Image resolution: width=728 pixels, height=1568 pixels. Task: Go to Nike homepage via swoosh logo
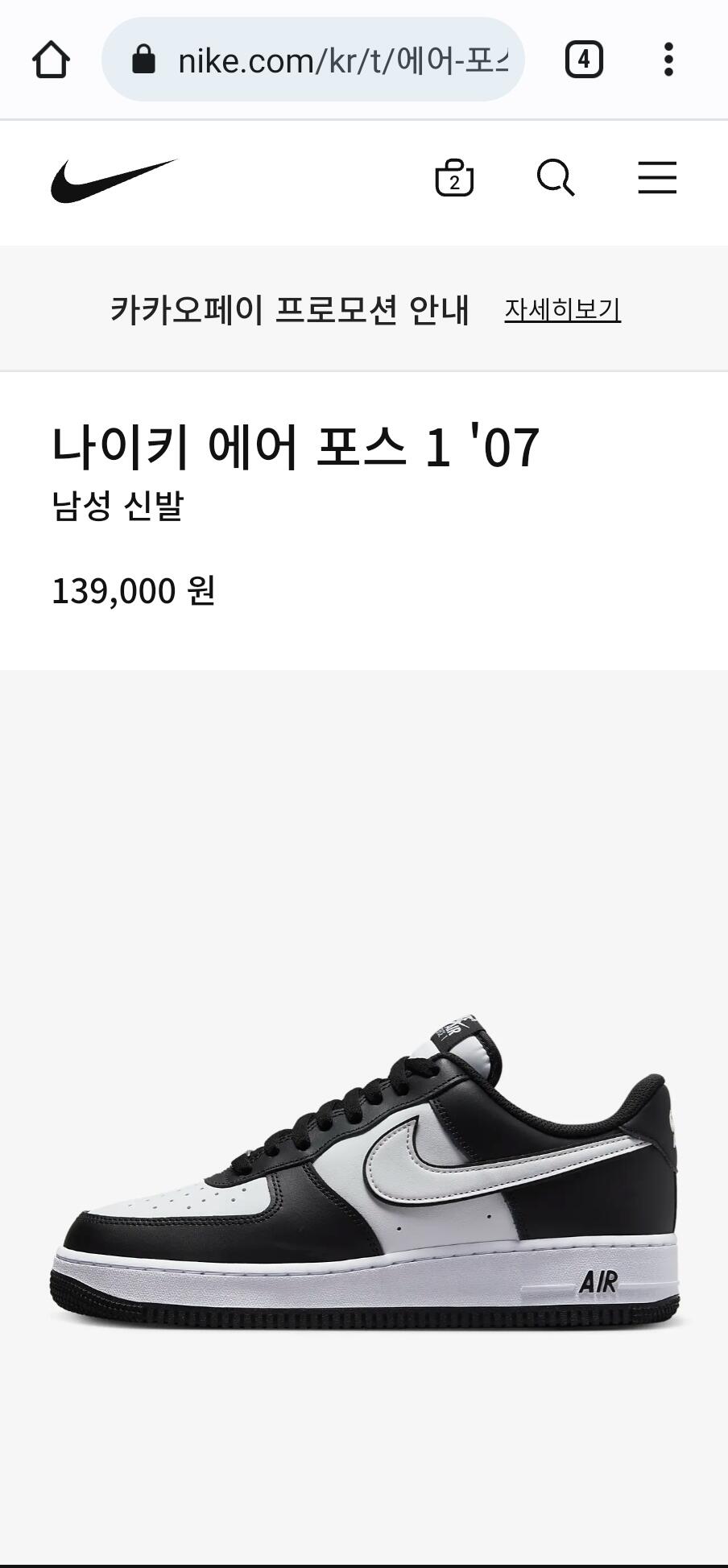point(114,180)
